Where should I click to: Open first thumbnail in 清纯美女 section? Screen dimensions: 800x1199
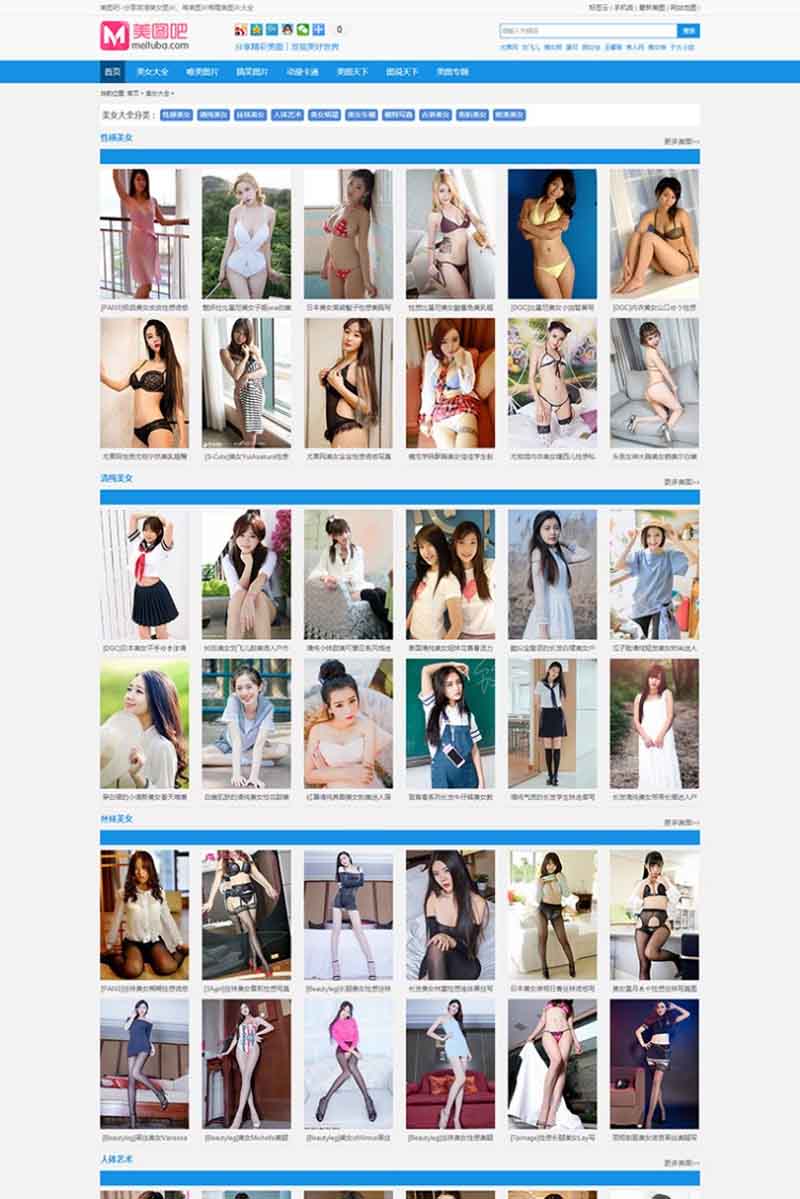click(x=144, y=574)
